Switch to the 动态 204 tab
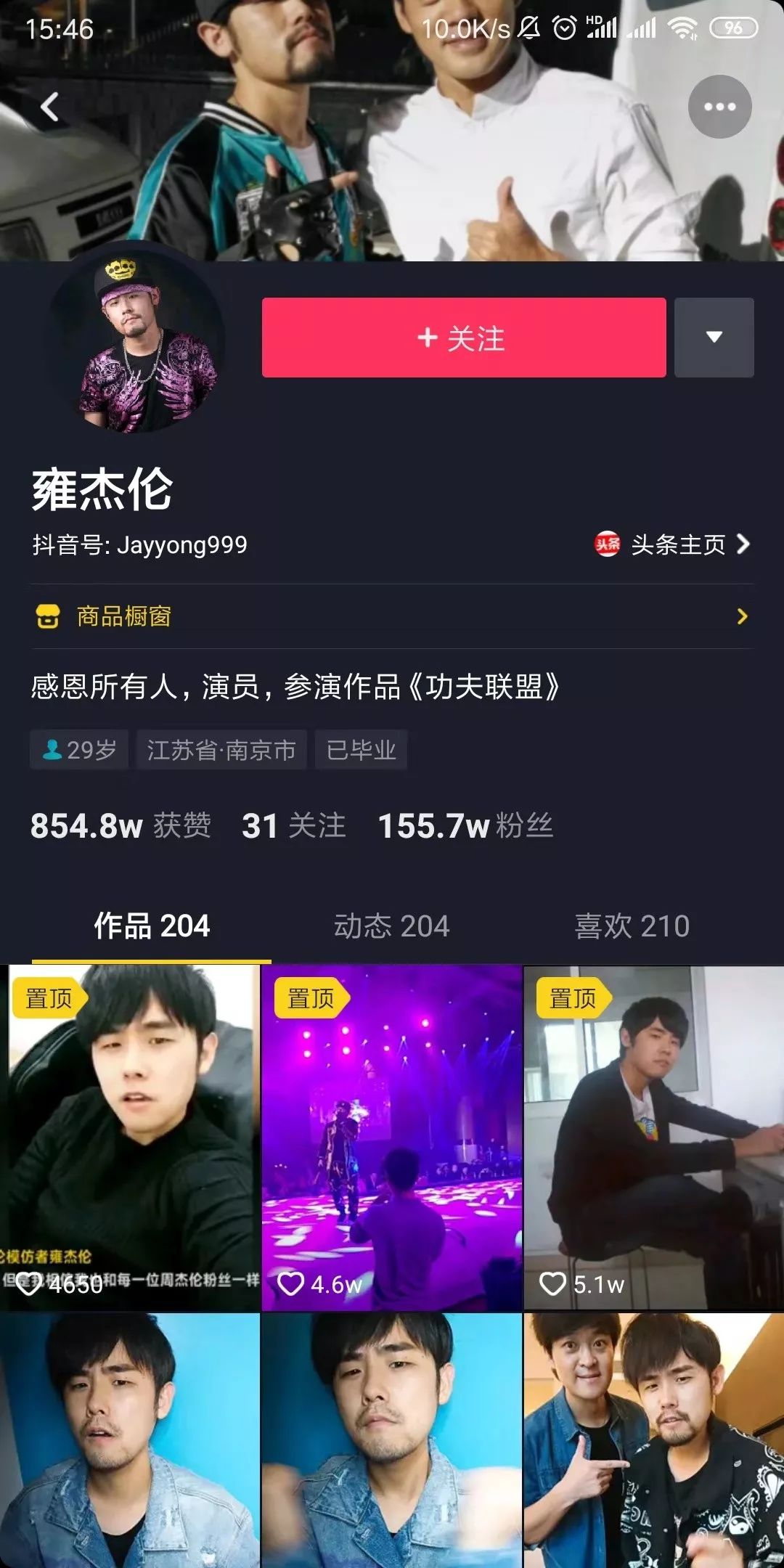Image resolution: width=784 pixels, height=1568 pixels. point(391,926)
